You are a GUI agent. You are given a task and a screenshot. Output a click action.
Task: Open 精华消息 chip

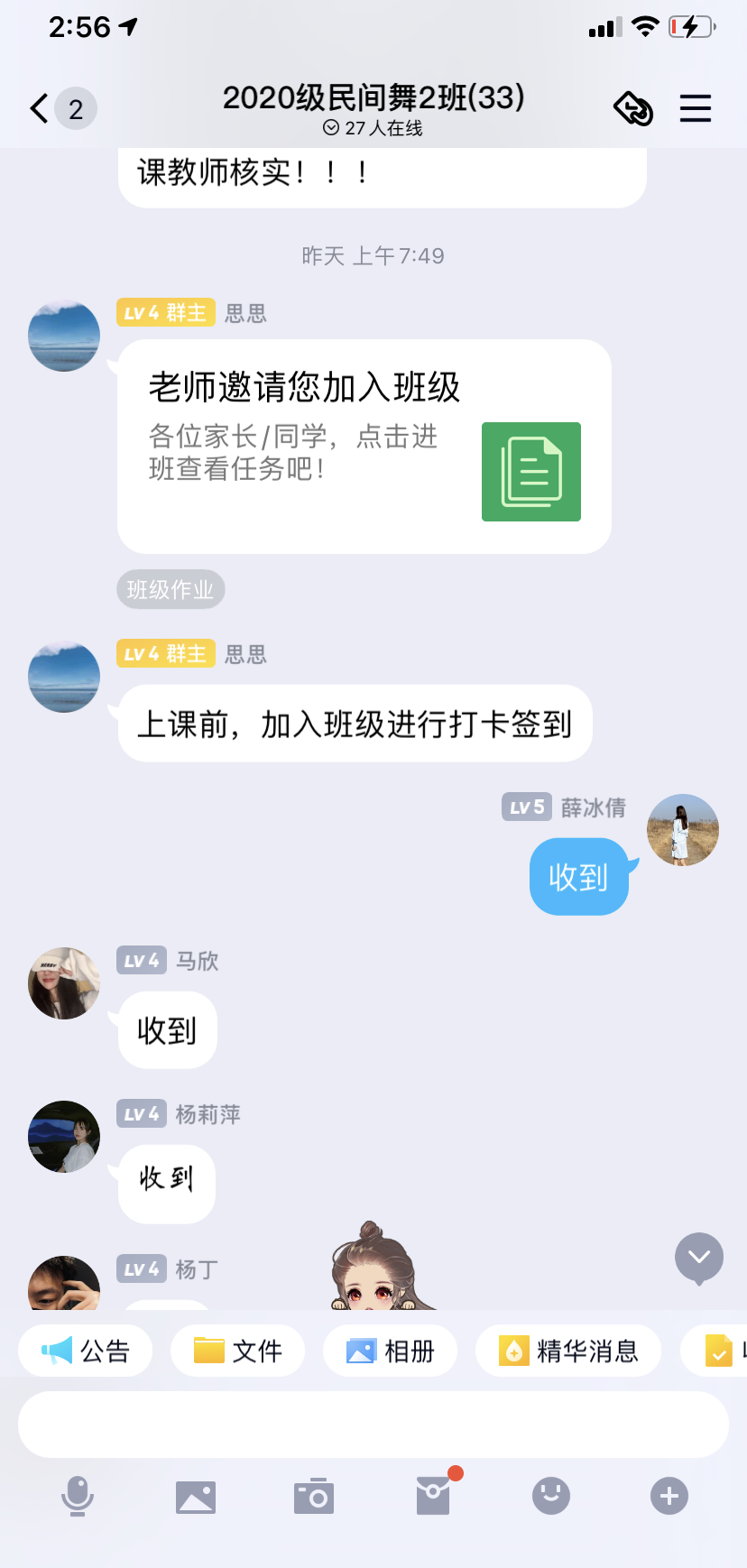568,1351
